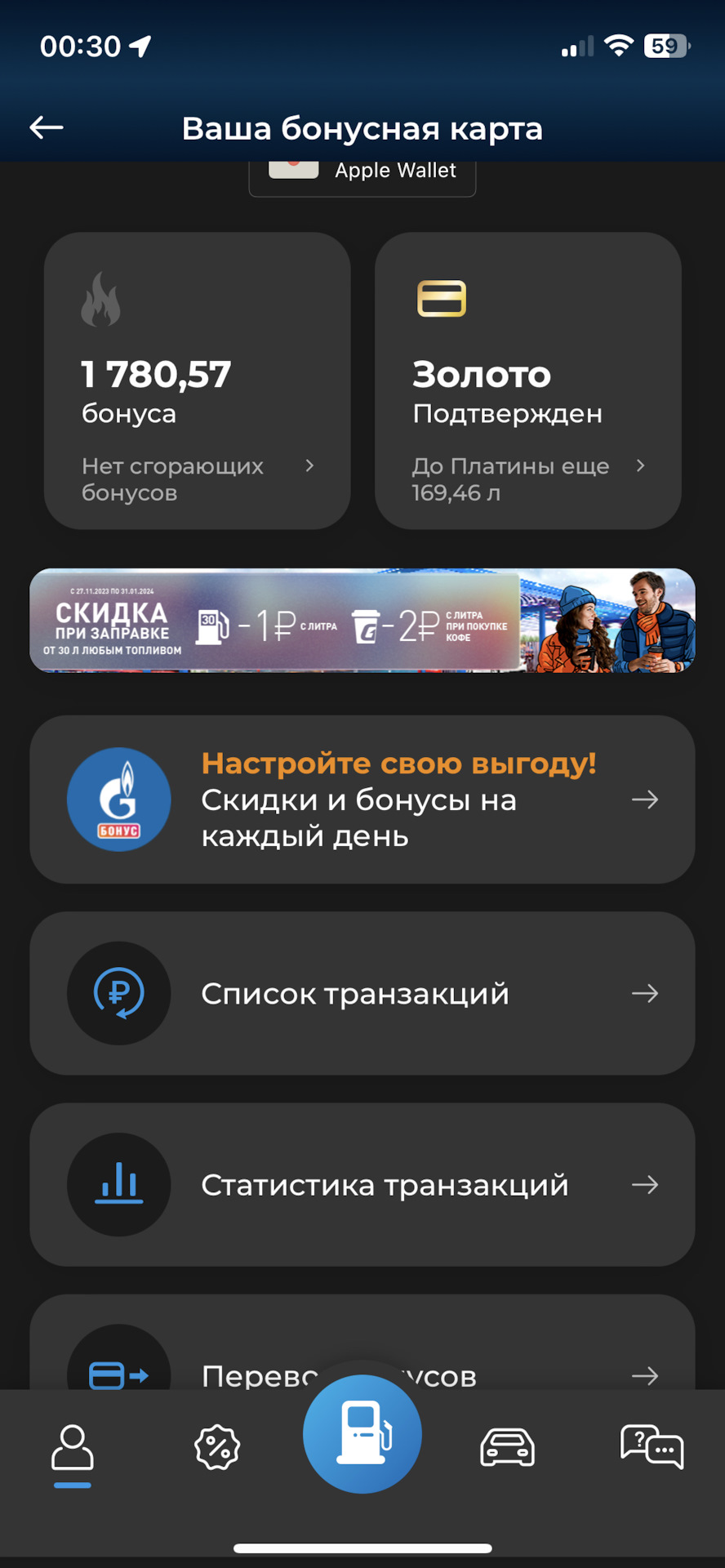Open Список транзакций
Screen dimensions: 725x1568
click(362, 993)
